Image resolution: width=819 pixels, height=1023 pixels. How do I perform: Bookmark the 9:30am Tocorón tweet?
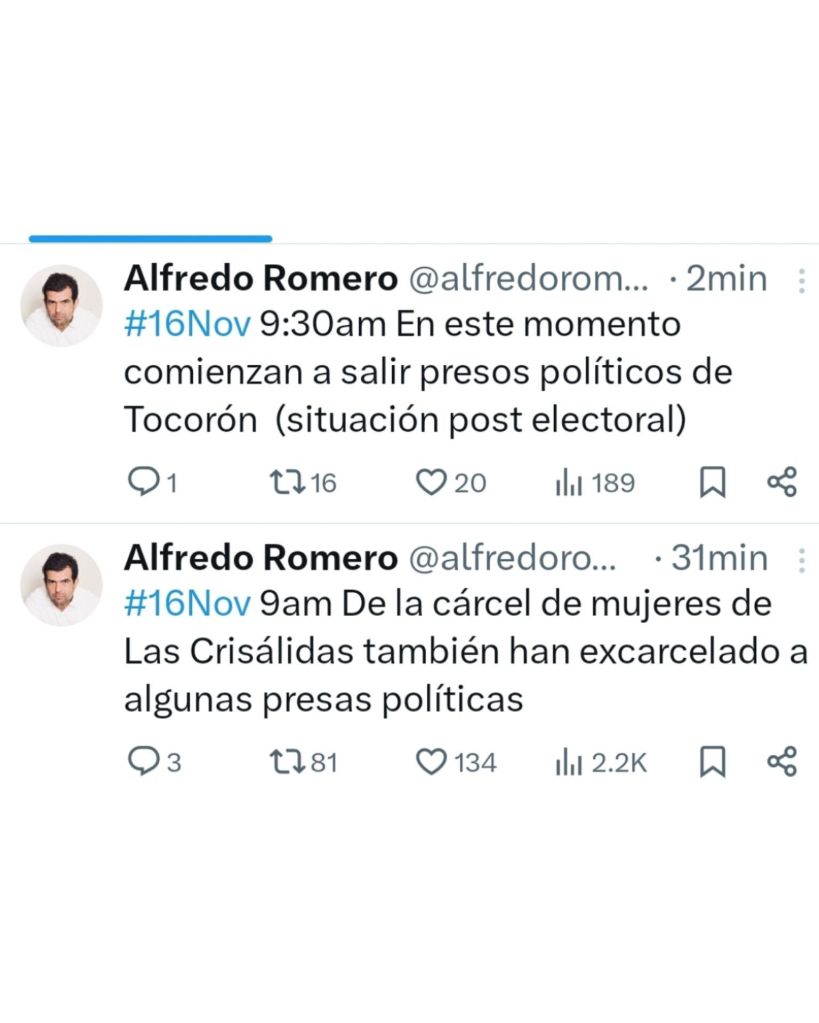[x=712, y=483]
